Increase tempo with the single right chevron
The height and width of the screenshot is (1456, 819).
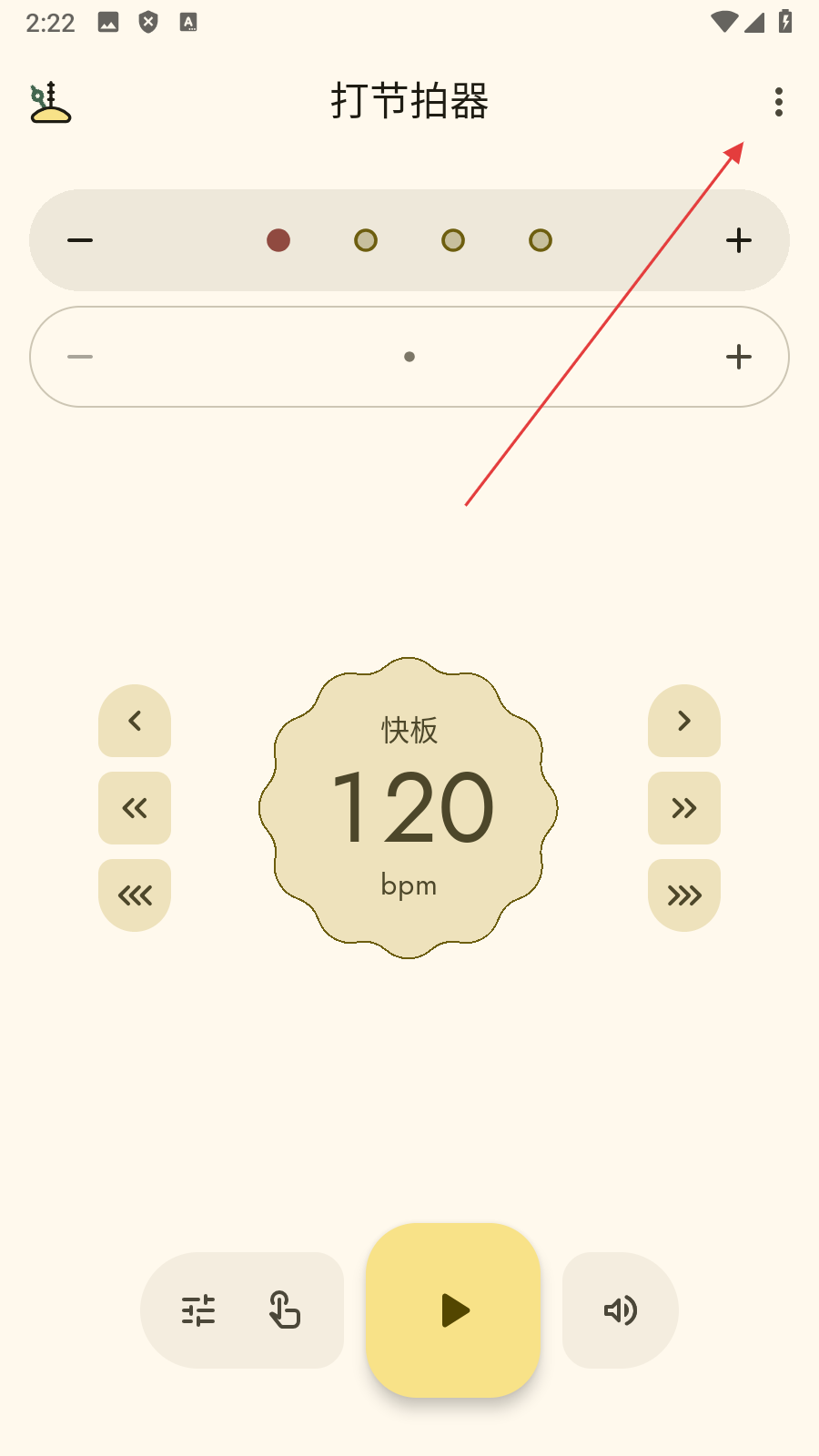coord(684,721)
